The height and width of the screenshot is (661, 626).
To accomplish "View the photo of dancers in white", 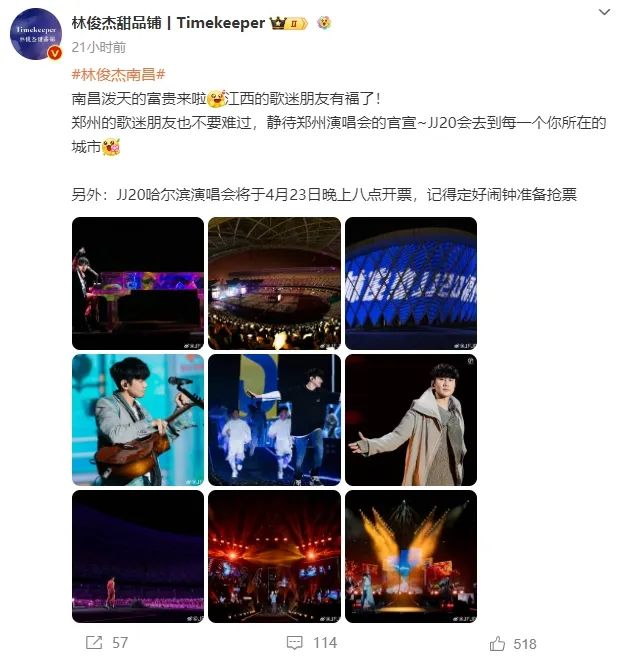I will [x=274, y=419].
